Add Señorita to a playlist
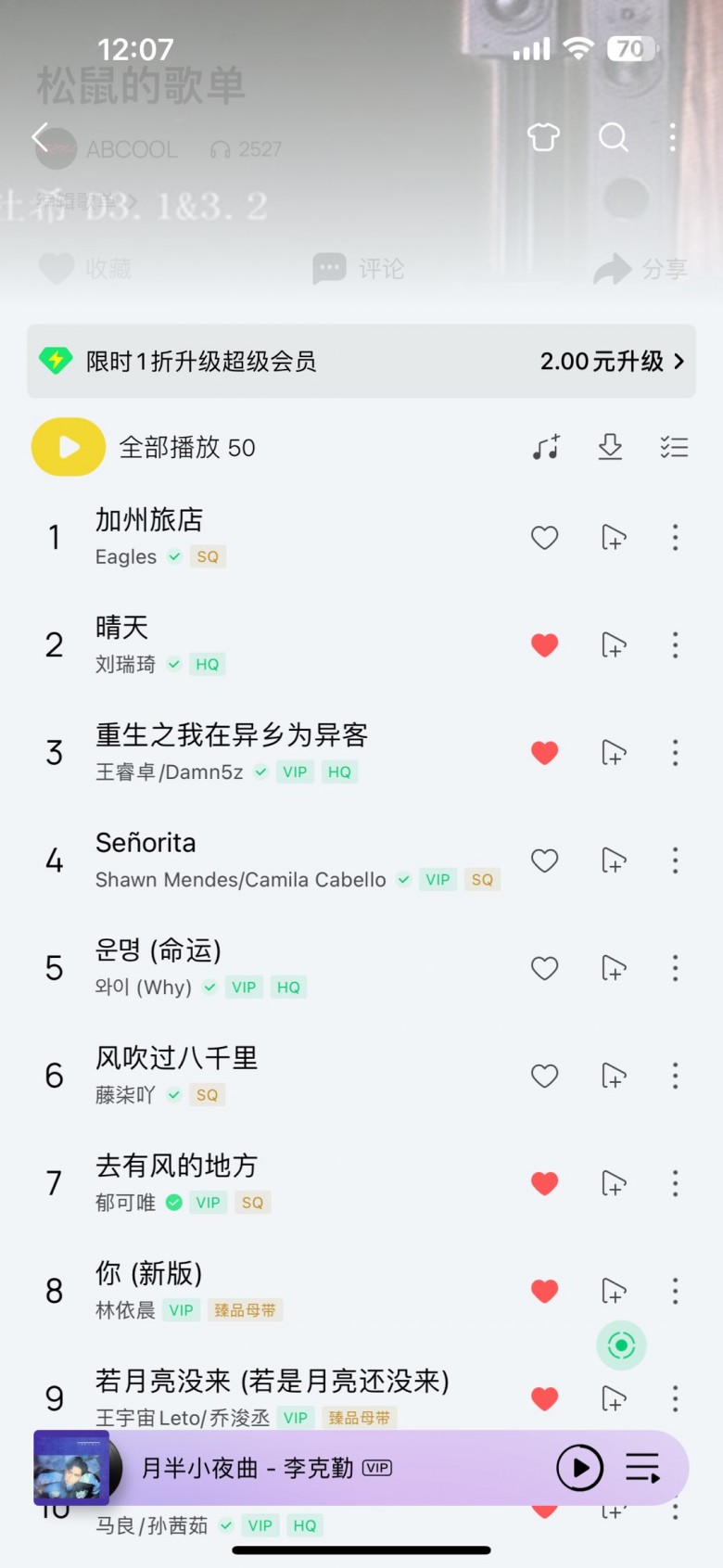The image size is (723, 1568). [x=613, y=860]
